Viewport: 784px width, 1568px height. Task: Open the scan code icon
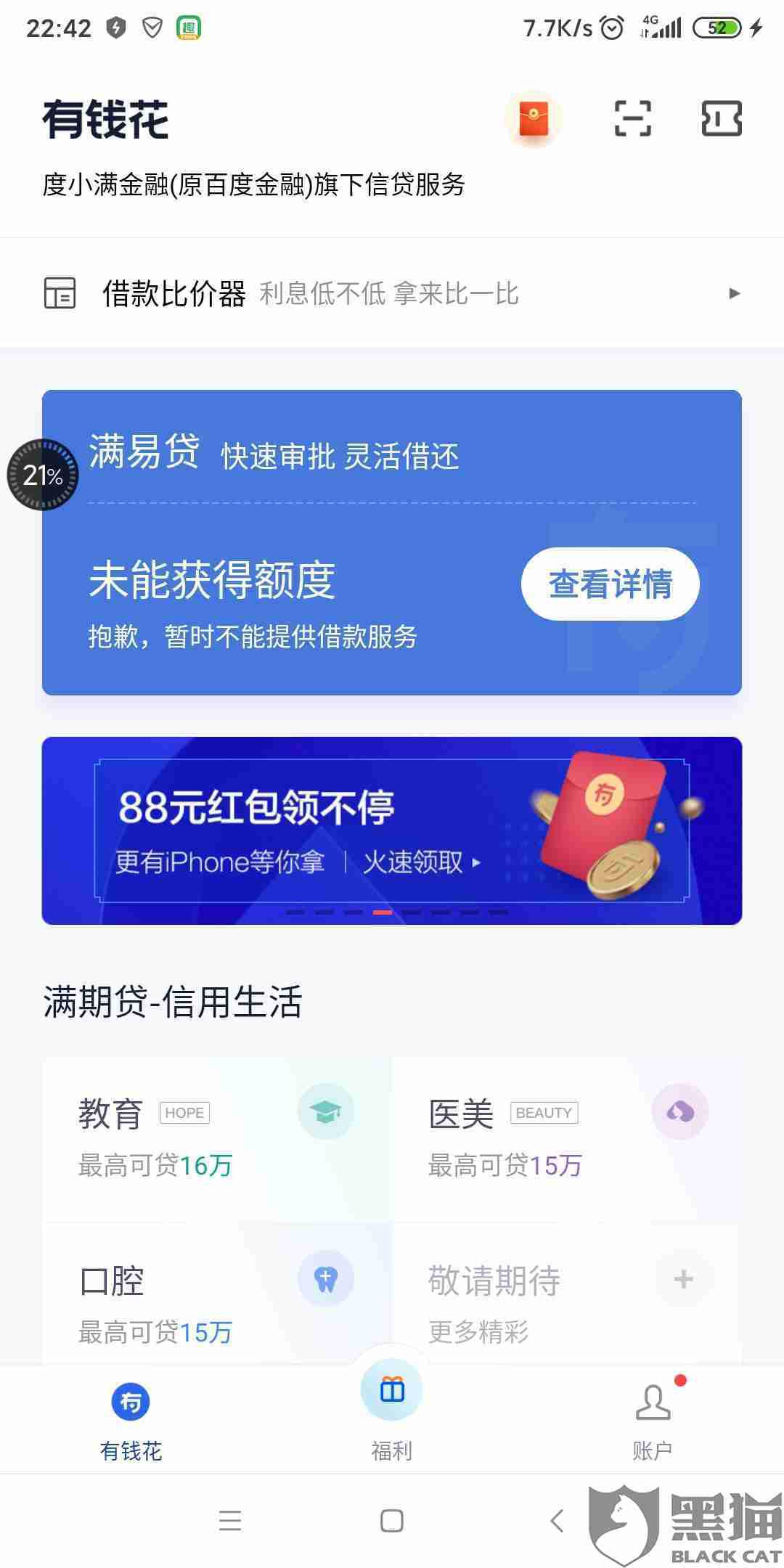pyautogui.click(x=632, y=118)
